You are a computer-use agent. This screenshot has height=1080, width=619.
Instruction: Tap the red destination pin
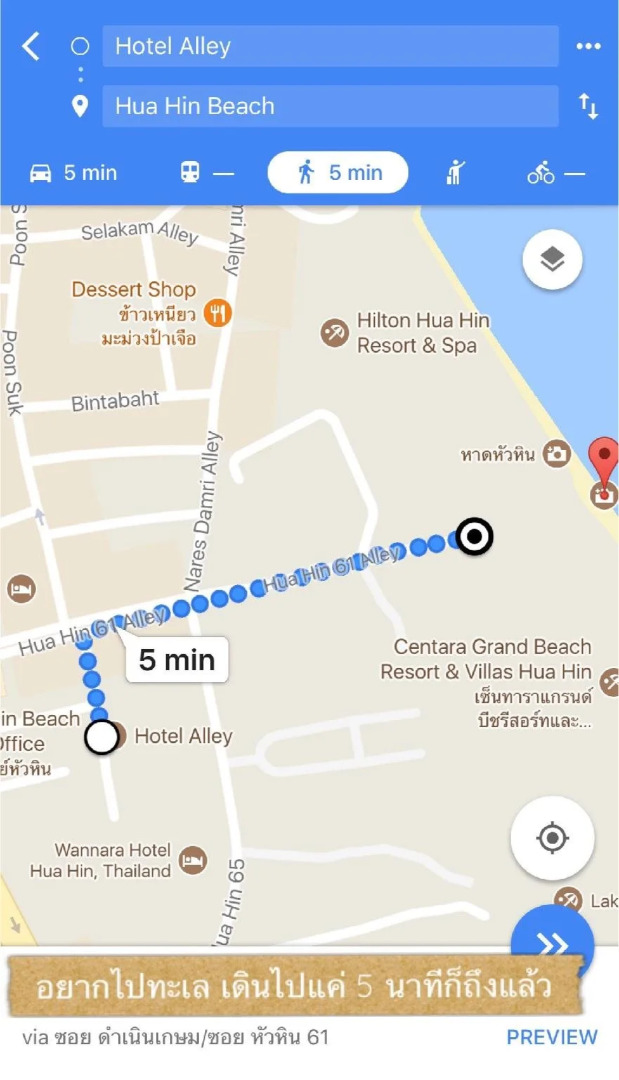click(x=603, y=462)
